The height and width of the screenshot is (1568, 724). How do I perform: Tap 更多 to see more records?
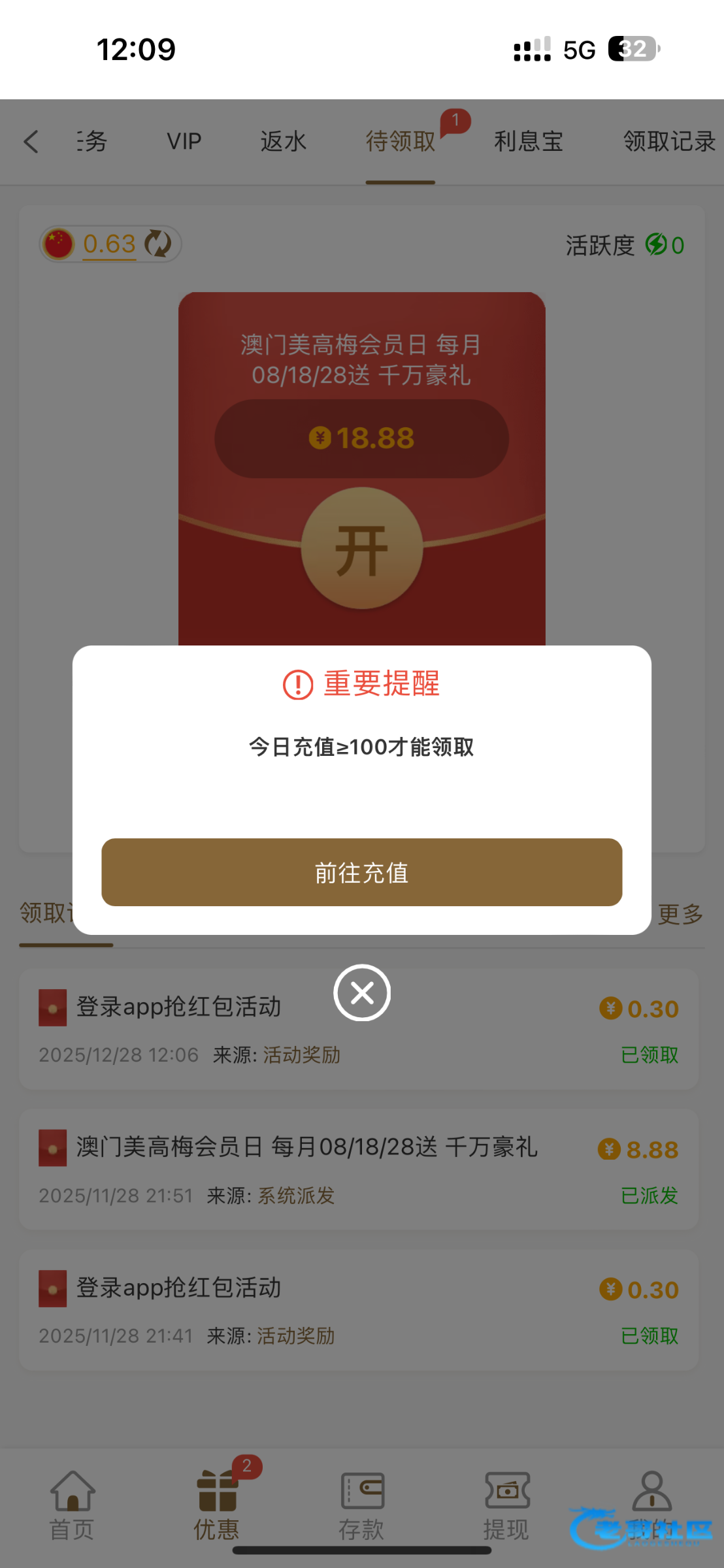[680, 914]
